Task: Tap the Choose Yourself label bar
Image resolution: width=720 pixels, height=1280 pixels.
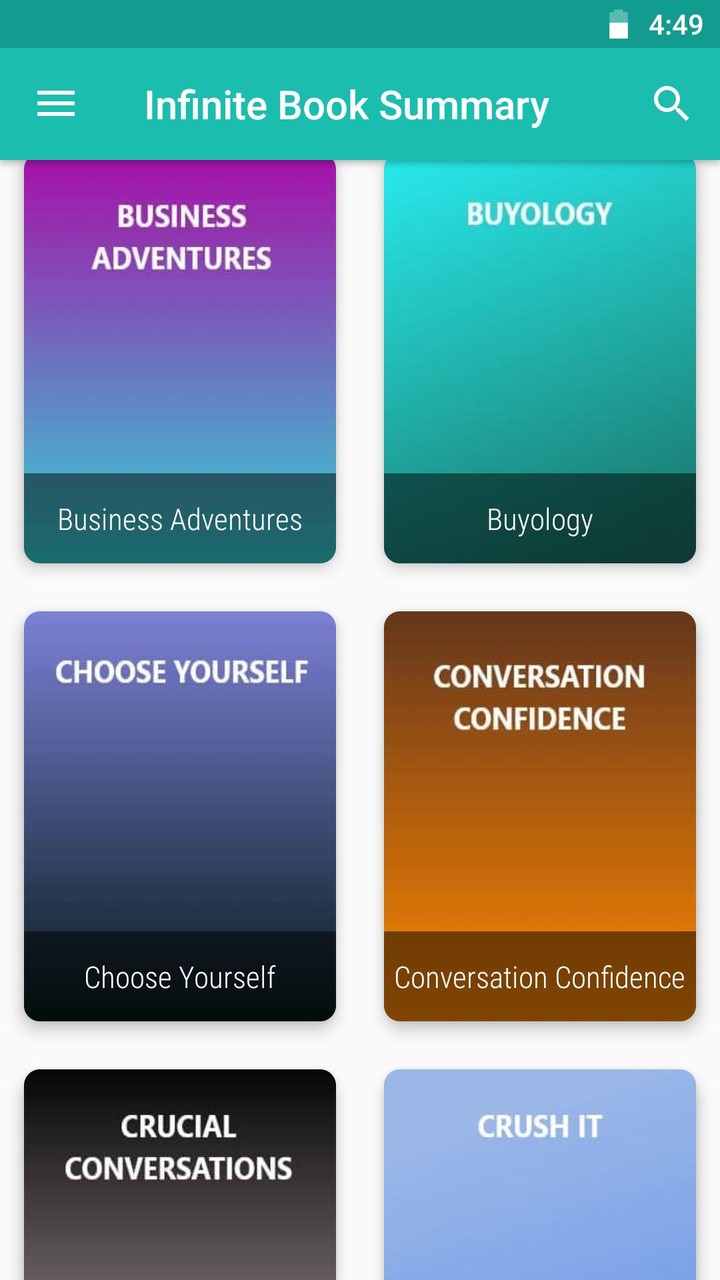Action: (180, 977)
